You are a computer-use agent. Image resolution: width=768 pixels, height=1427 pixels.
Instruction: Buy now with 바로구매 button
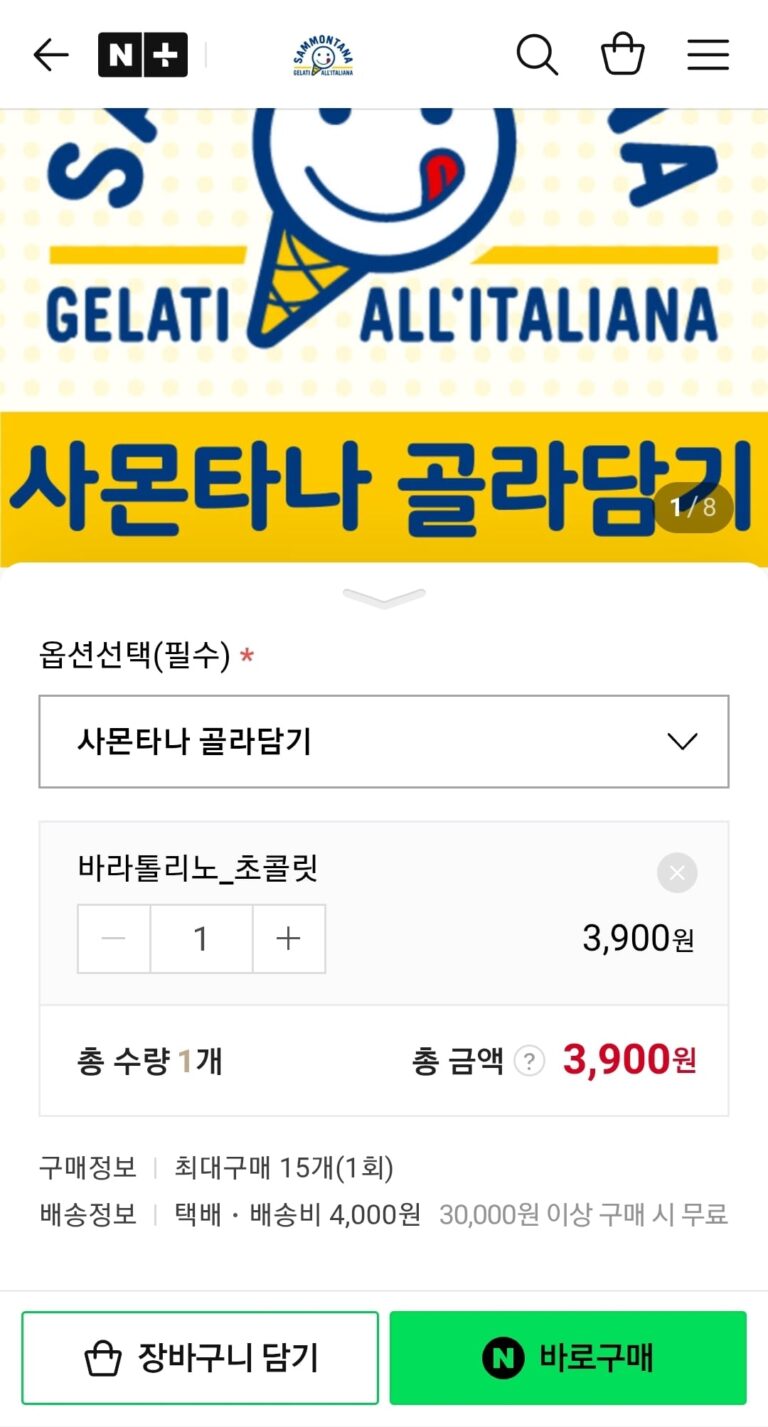point(568,1358)
